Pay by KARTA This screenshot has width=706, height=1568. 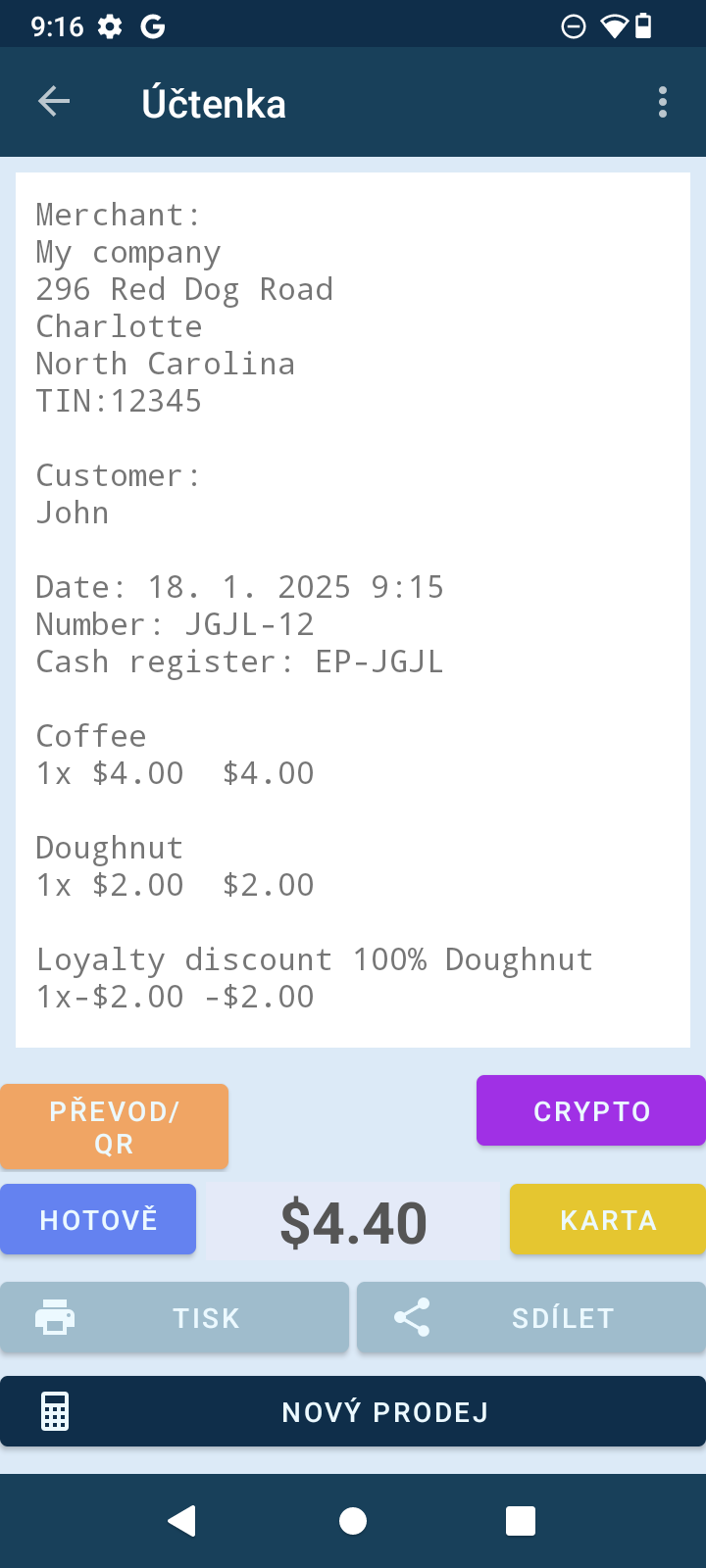(608, 1220)
